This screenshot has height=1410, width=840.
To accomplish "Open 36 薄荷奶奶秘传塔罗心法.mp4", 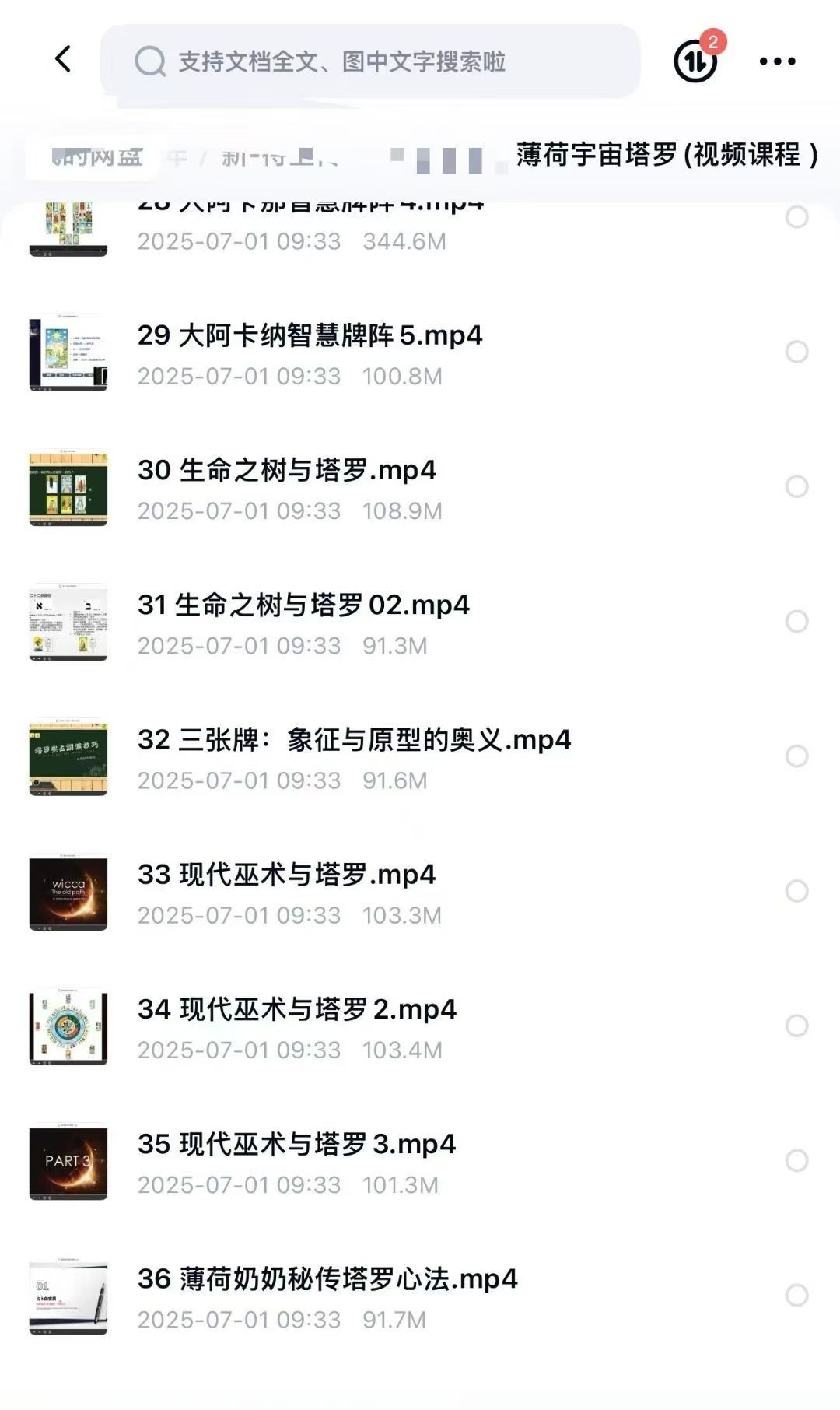I will pyautogui.click(x=327, y=1279).
